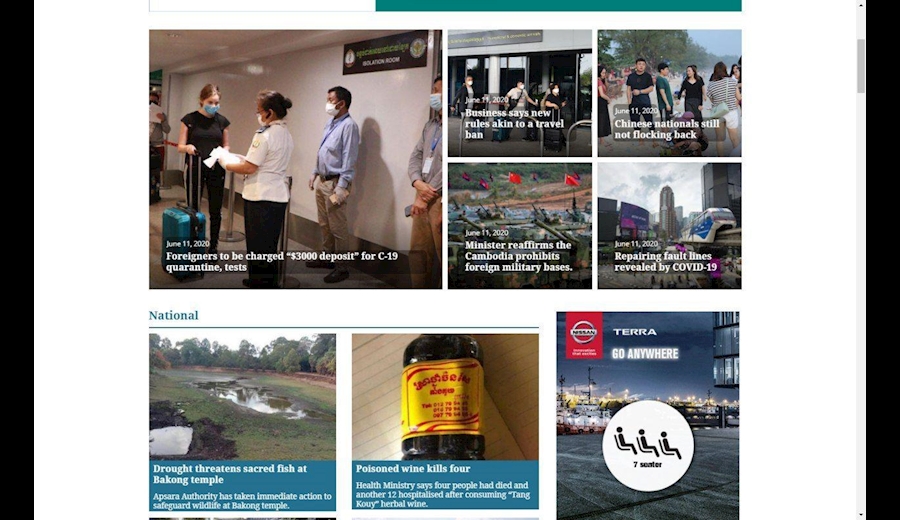
Task: Open article on Cambodia prohibiting foreign military bases
Action: coord(518,256)
